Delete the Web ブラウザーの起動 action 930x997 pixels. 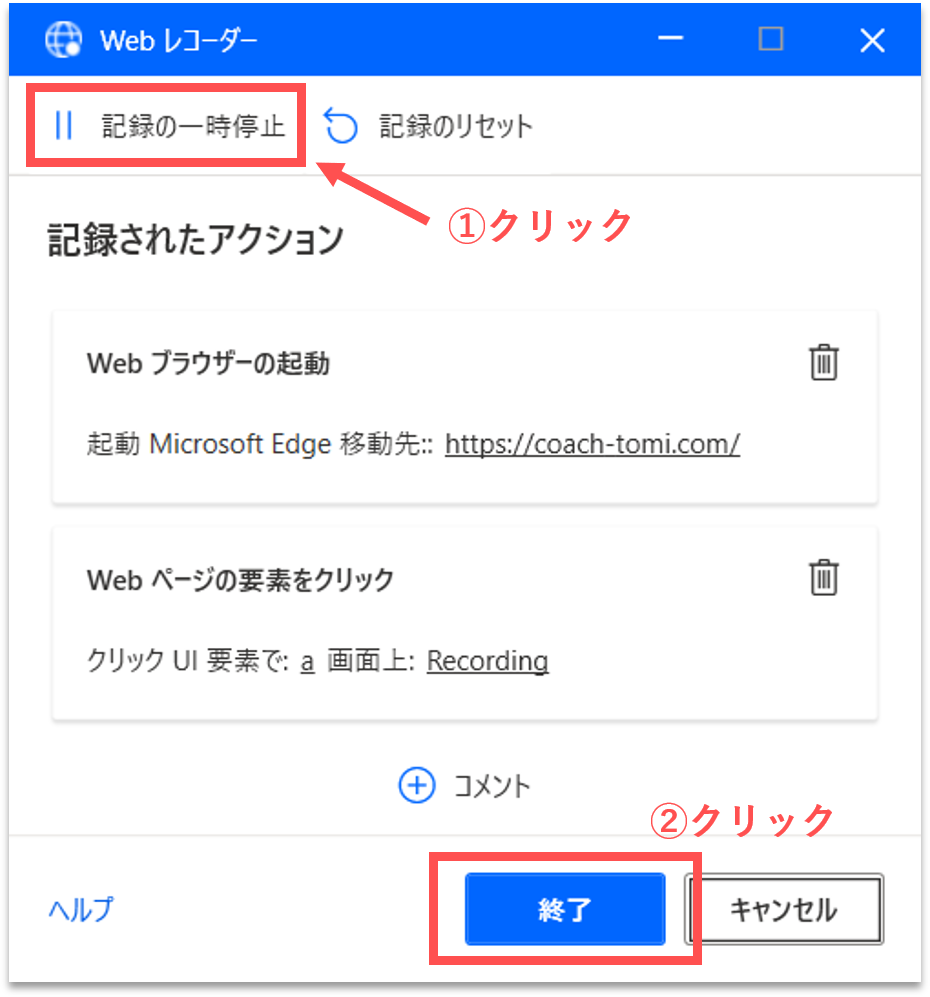823,363
